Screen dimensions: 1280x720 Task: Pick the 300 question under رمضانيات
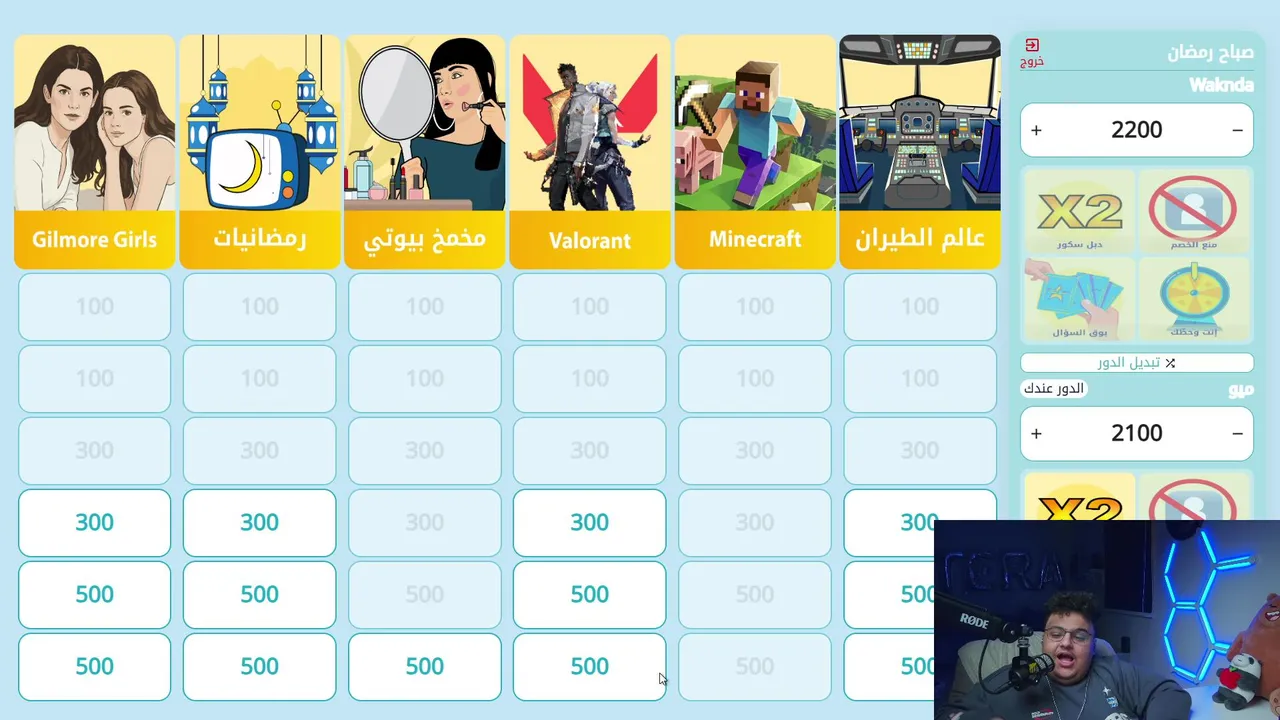259,522
